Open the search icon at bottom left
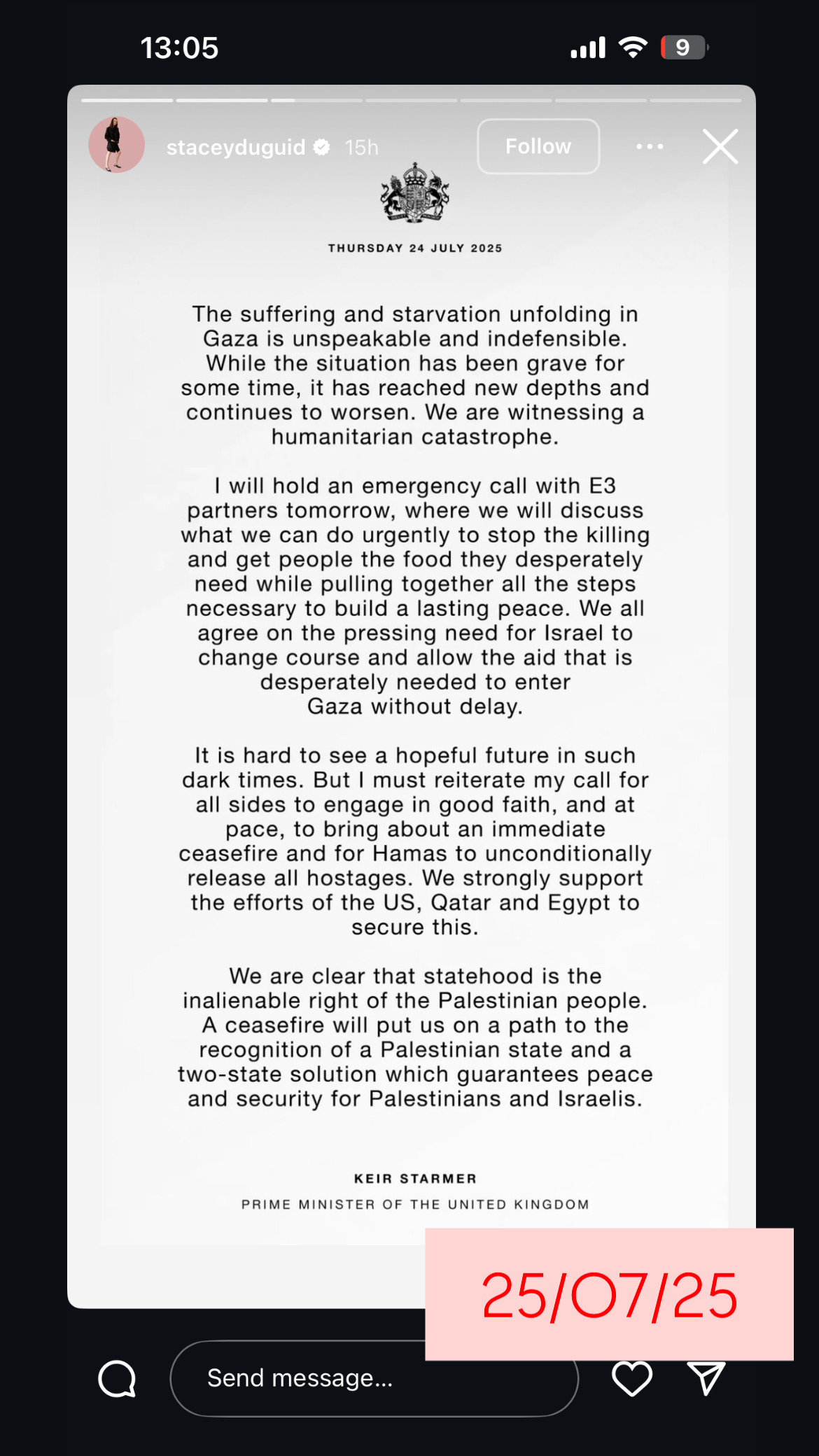Viewport: 819px width, 1456px height. 117,1379
